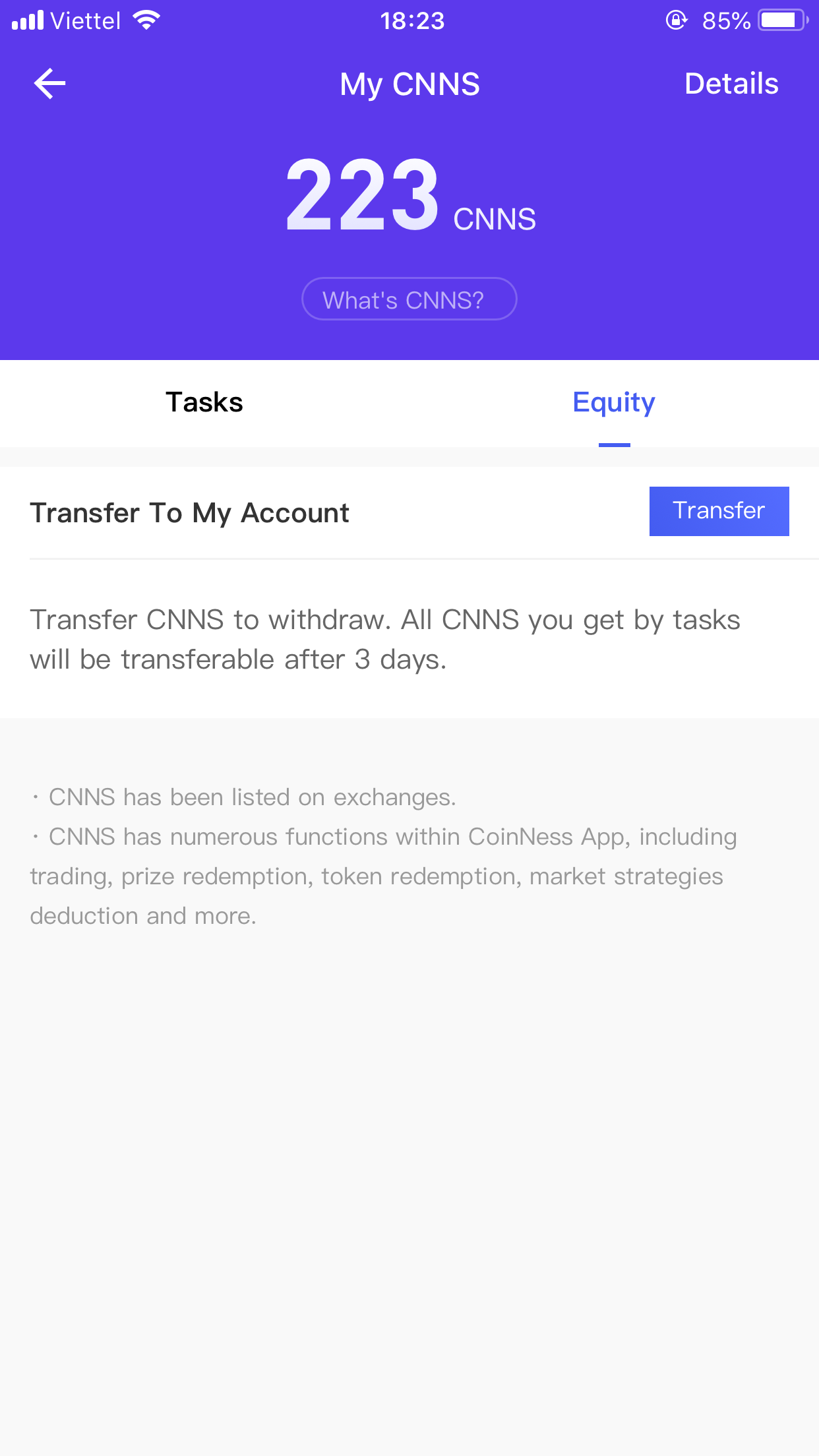Viewport: 819px width, 1456px height.
Task: Switch to the Tasks tab
Action: pos(204,402)
